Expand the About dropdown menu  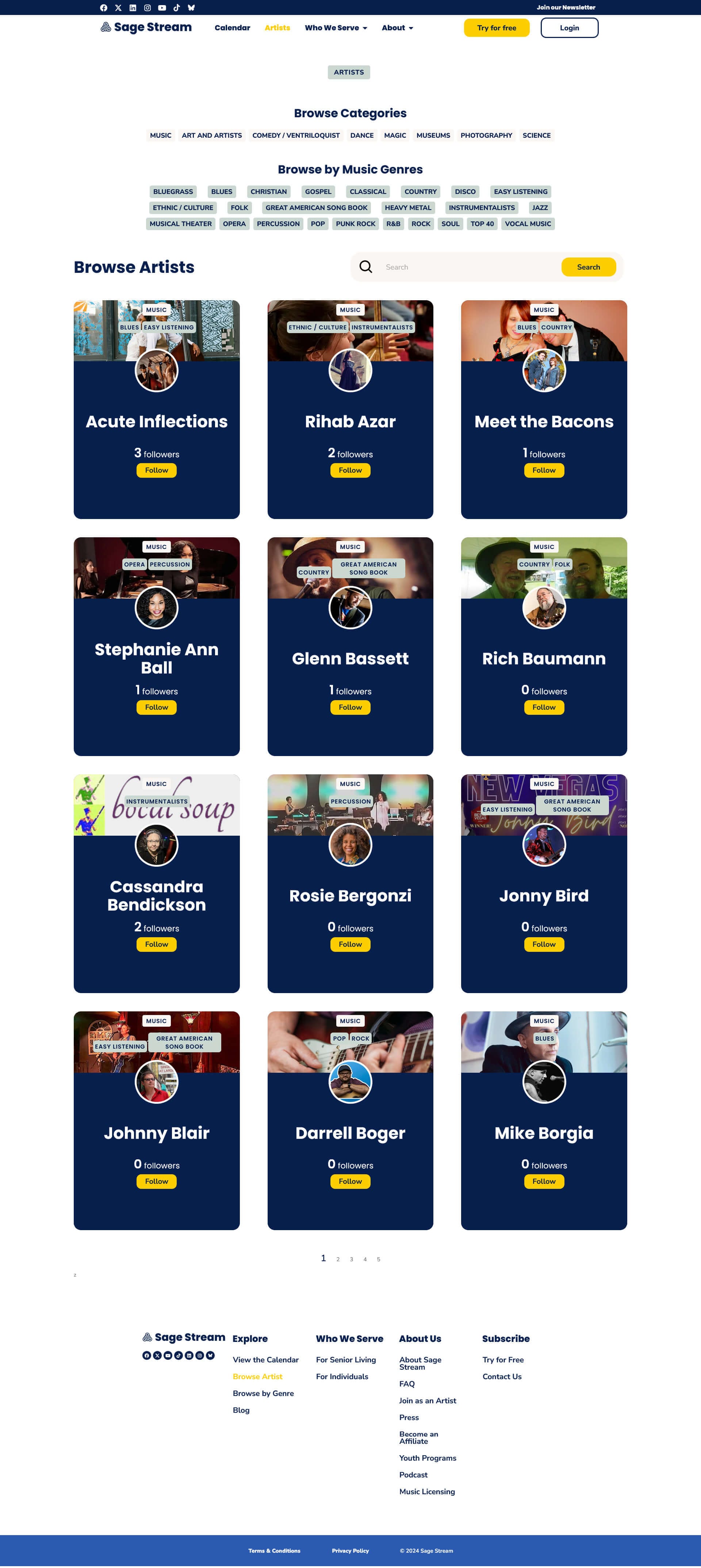pyautogui.click(x=397, y=28)
